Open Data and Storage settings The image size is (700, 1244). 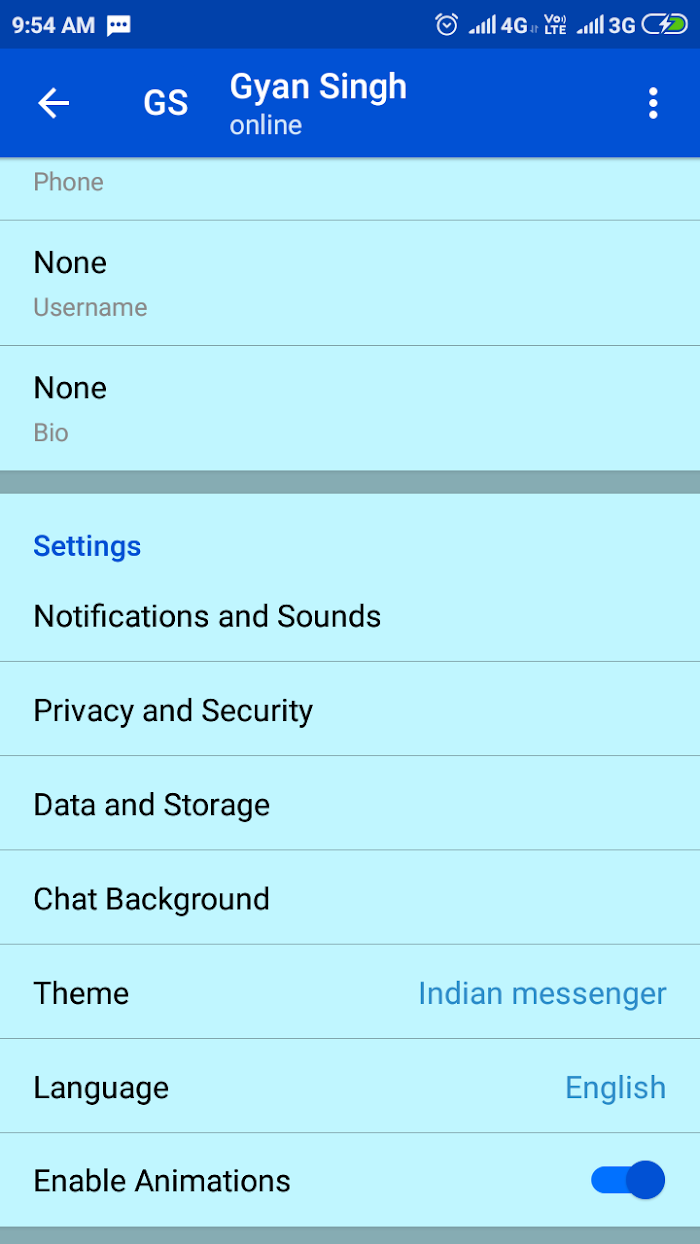coord(350,803)
